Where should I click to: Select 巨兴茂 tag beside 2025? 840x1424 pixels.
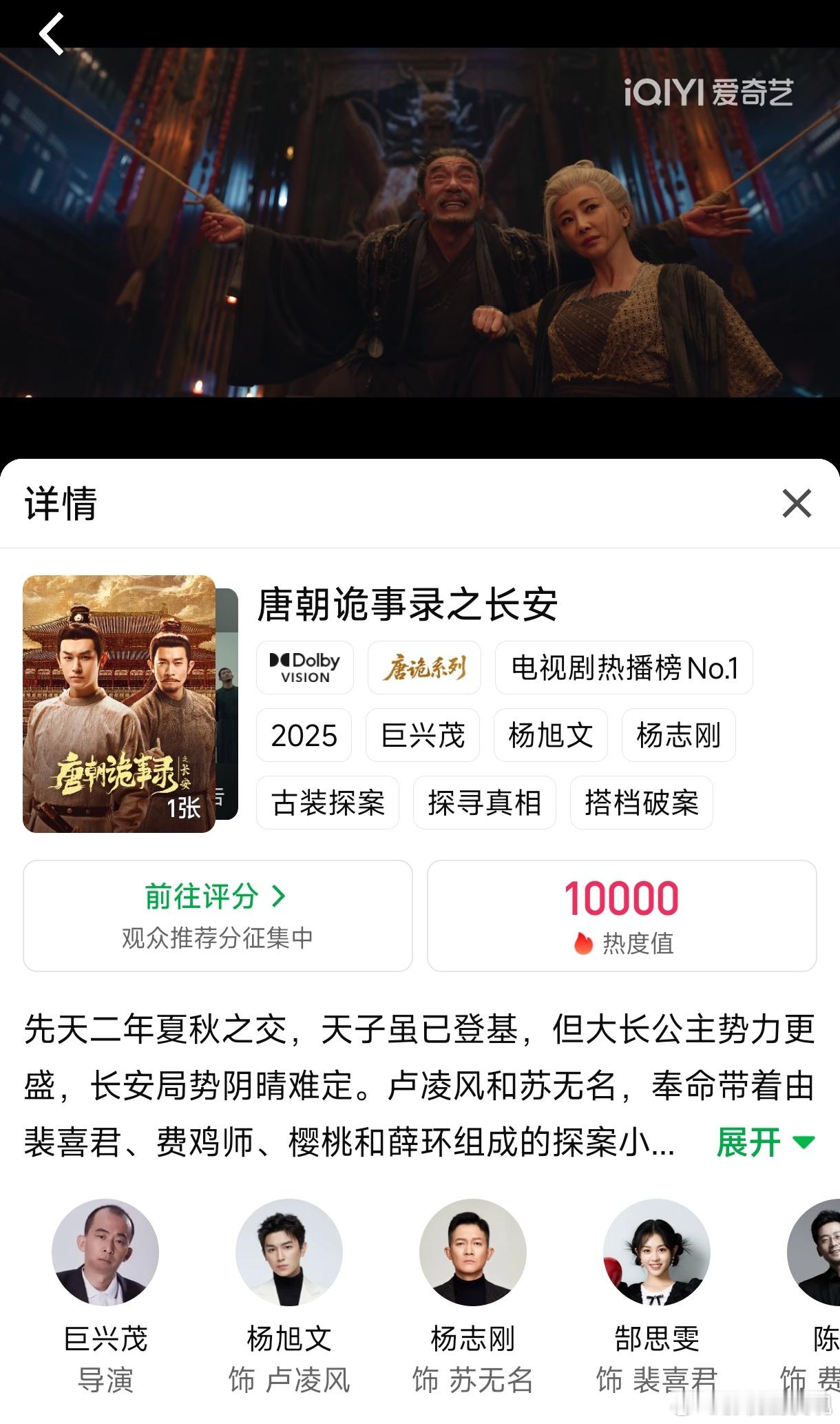click(x=422, y=735)
